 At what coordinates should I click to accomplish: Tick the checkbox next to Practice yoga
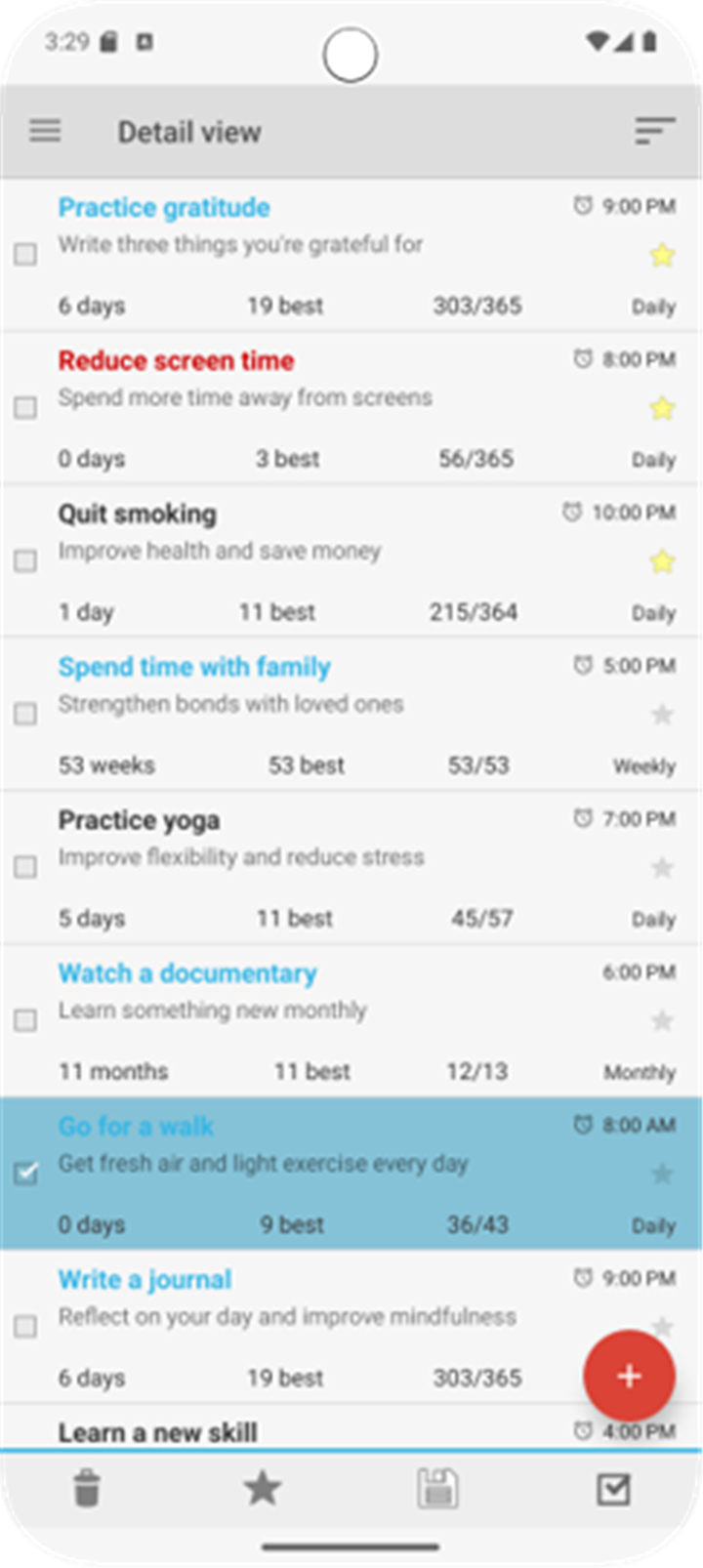pyautogui.click(x=25, y=867)
